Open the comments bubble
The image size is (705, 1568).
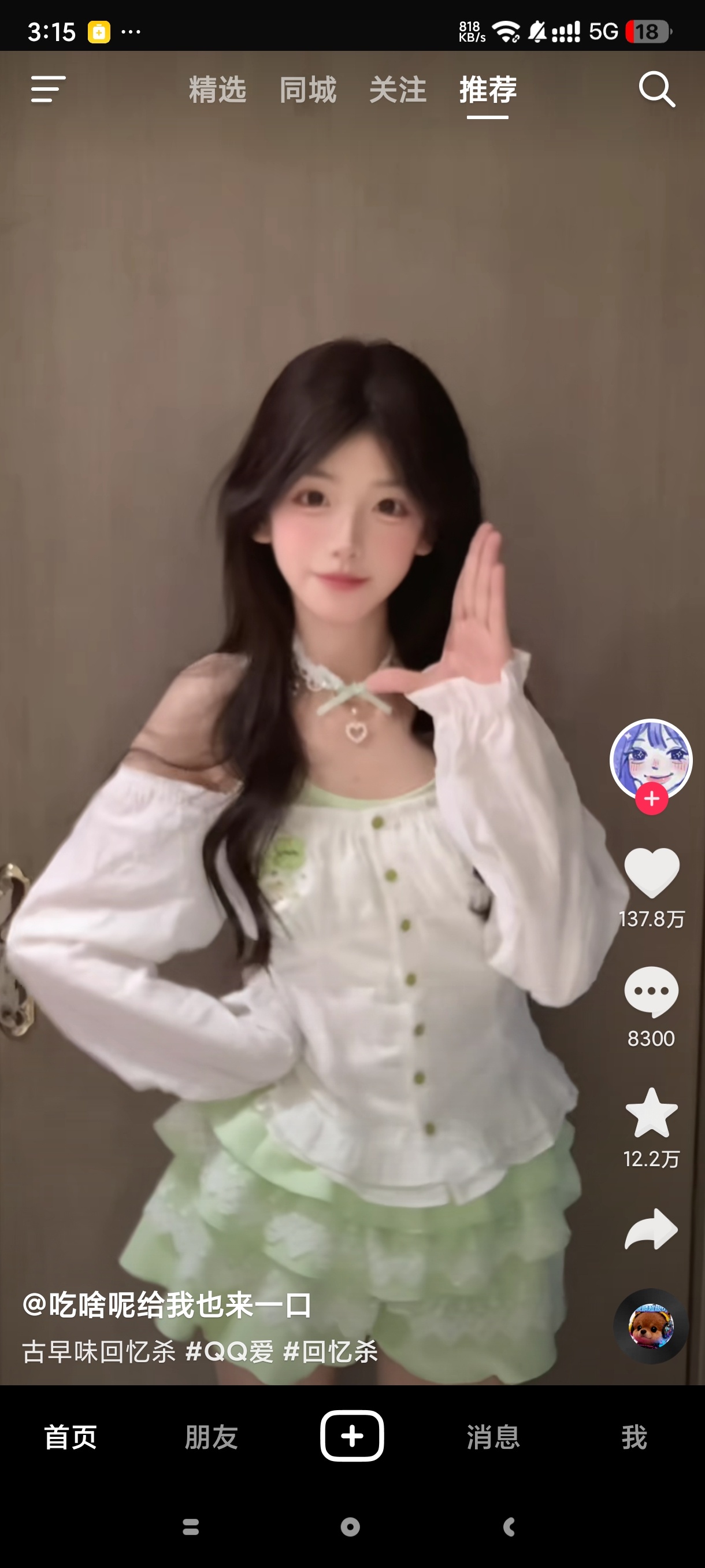pos(651,991)
